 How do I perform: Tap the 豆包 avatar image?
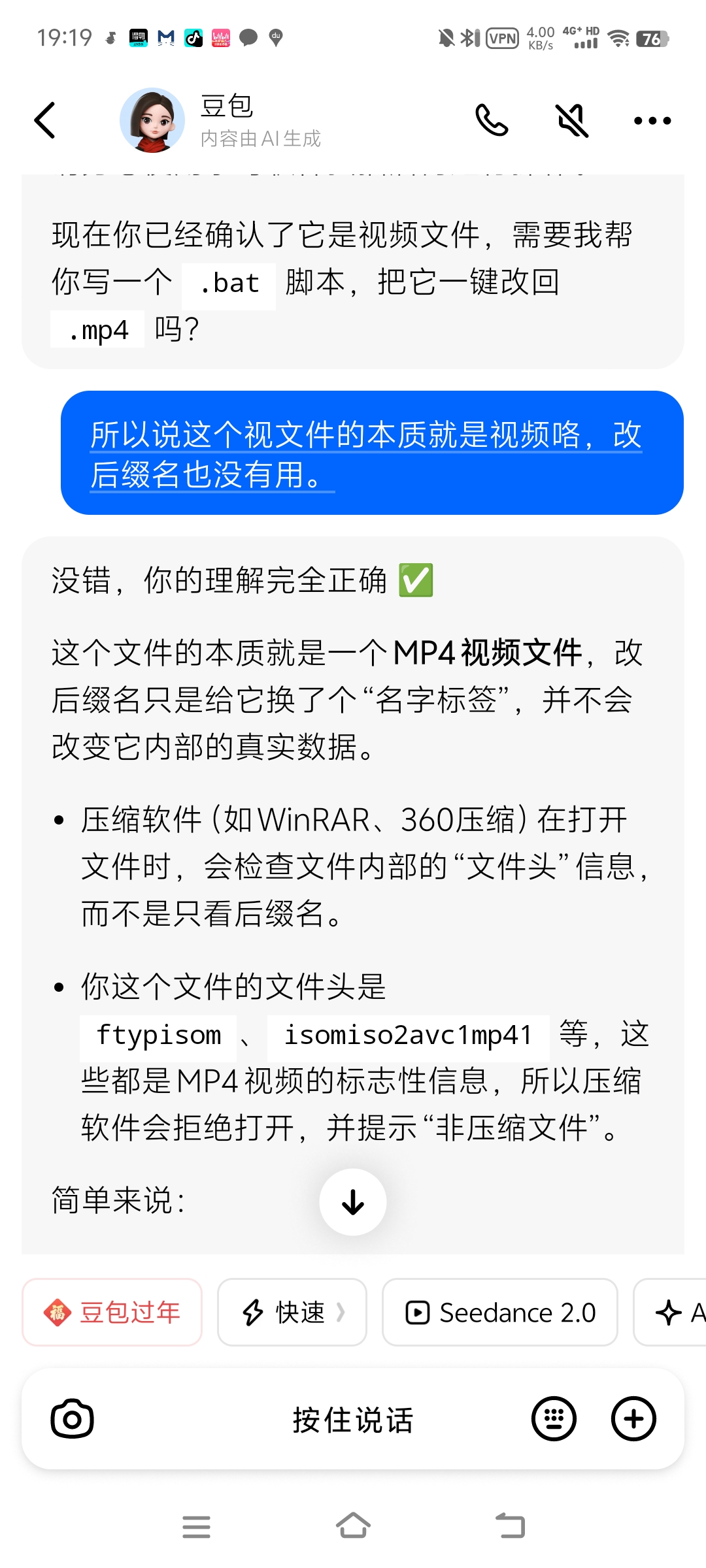pyautogui.click(x=152, y=120)
